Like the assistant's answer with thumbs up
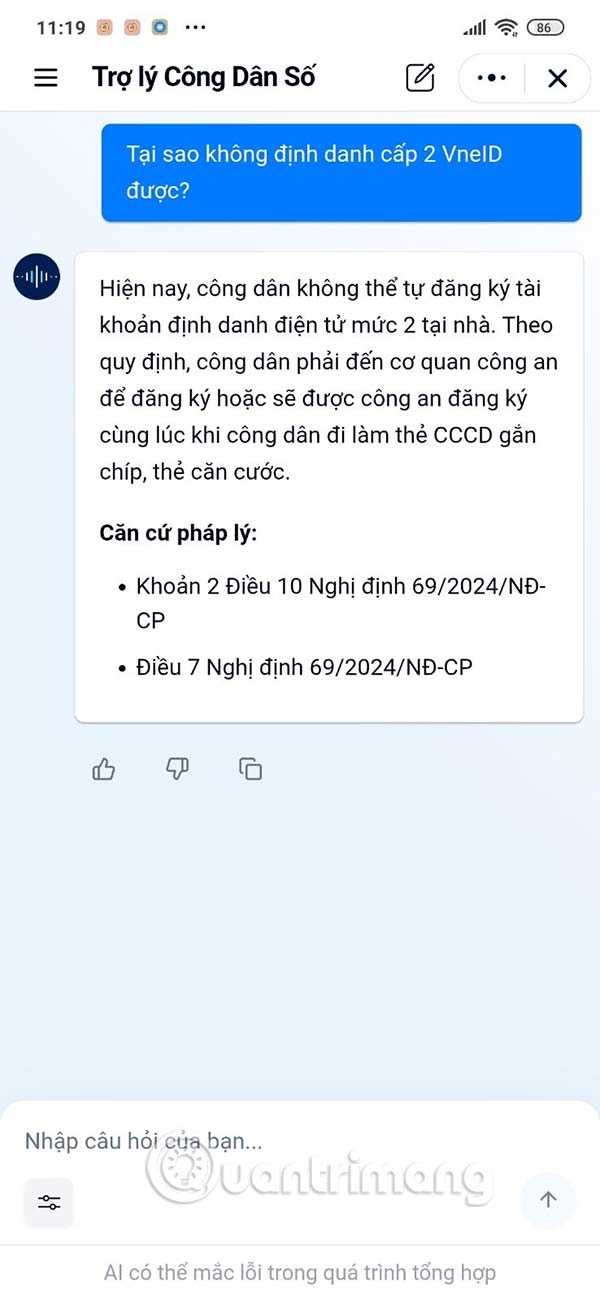600x1300 pixels. click(104, 769)
